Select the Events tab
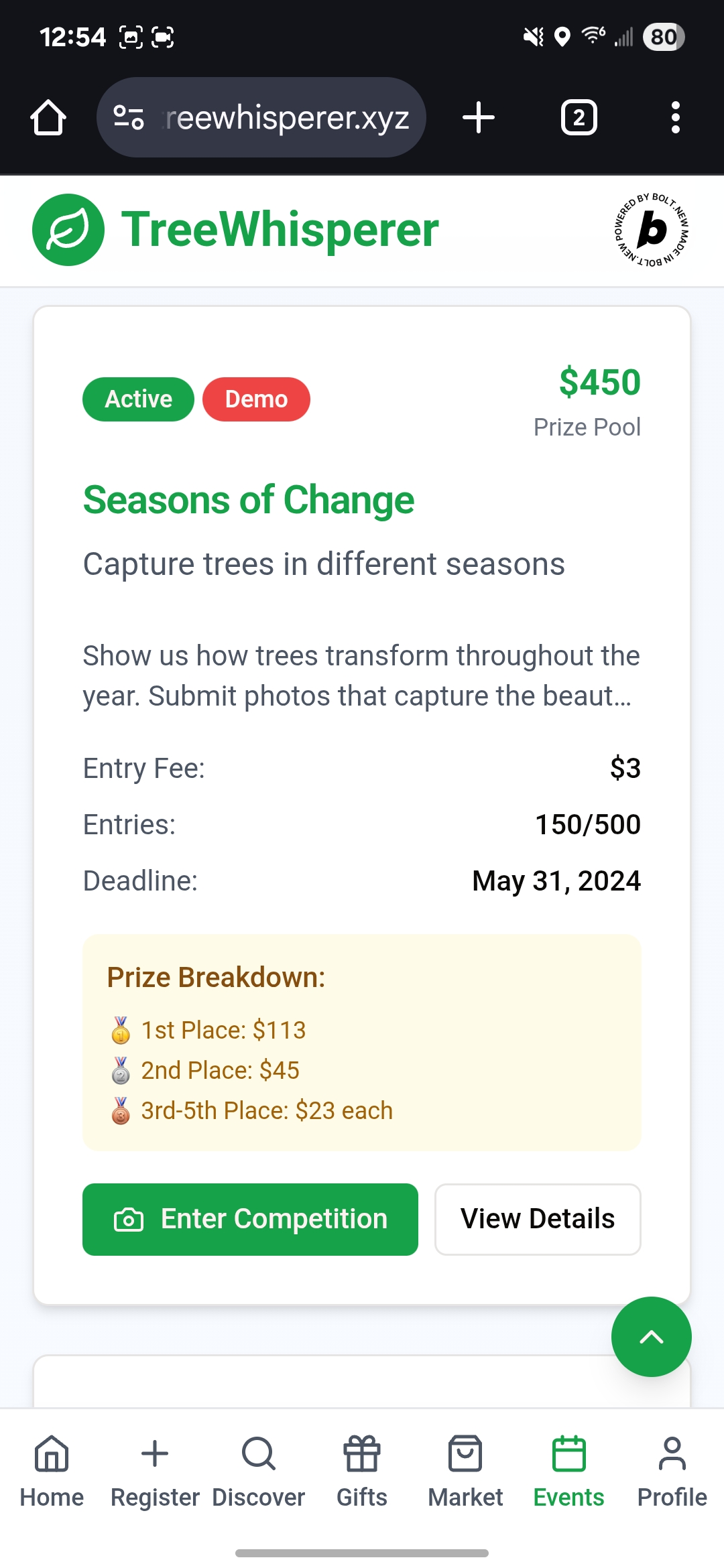Image resolution: width=724 pixels, height=1568 pixels. pyautogui.click(x=568, y=1472)
